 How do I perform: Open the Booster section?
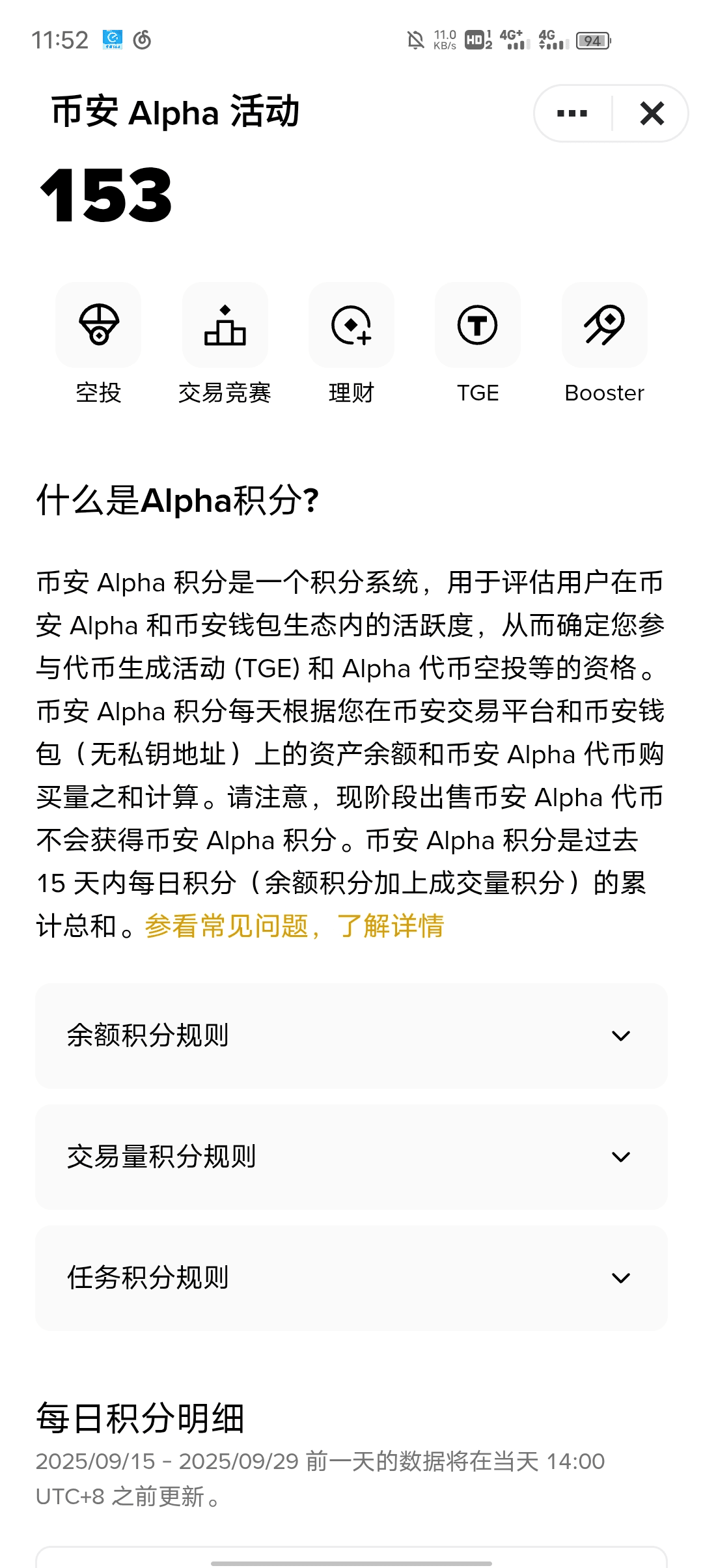pos(604,325)
